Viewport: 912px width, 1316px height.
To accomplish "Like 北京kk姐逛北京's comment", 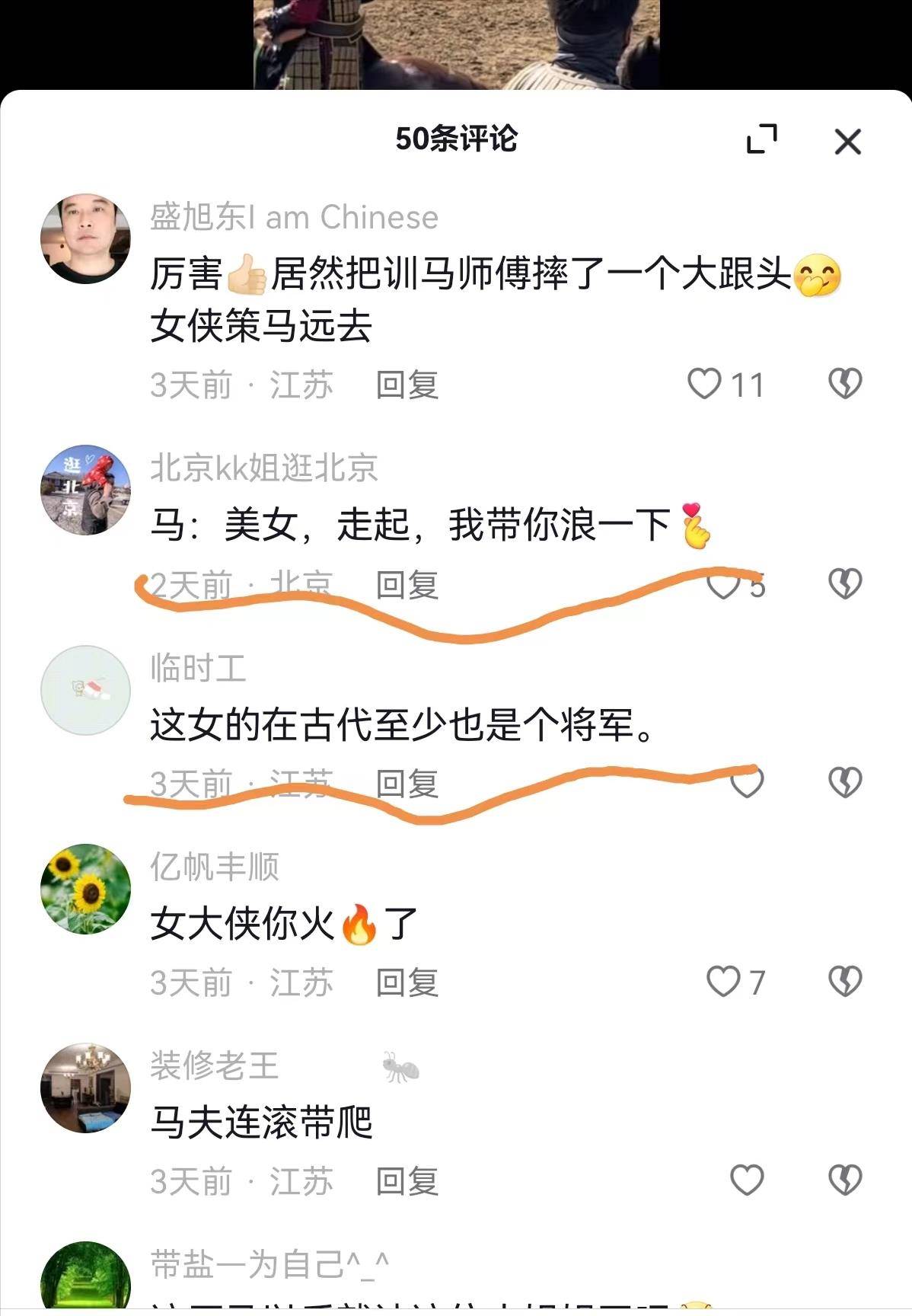I will pos(723,585).
